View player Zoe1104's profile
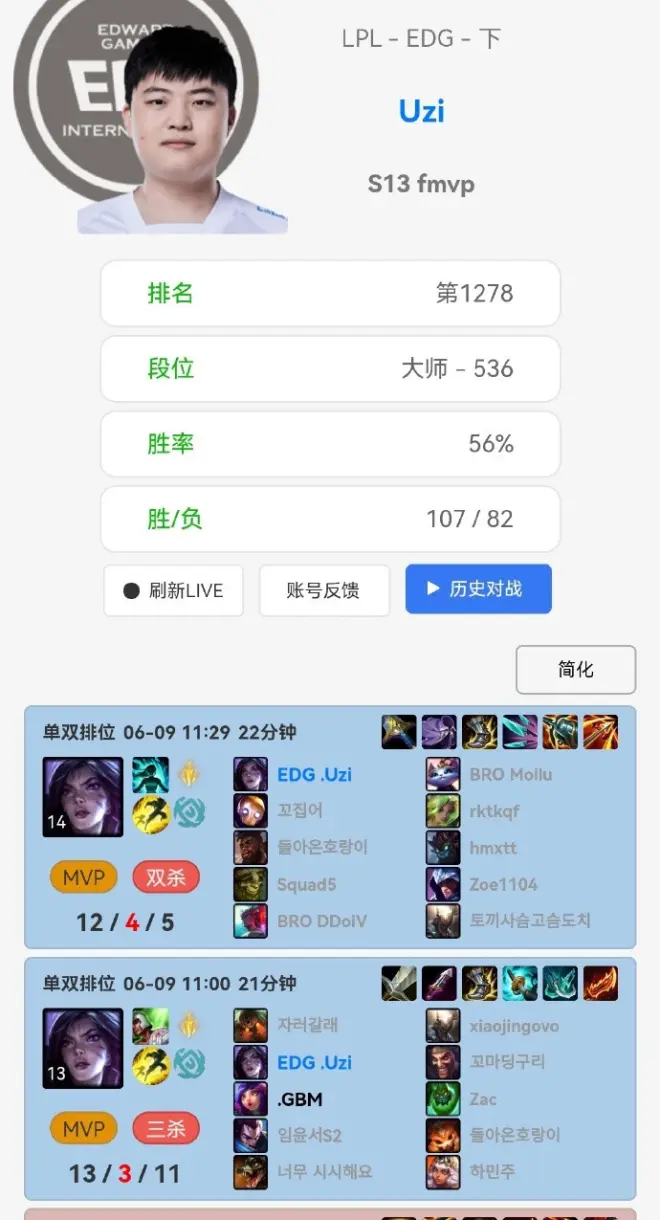 click(503, 884)
